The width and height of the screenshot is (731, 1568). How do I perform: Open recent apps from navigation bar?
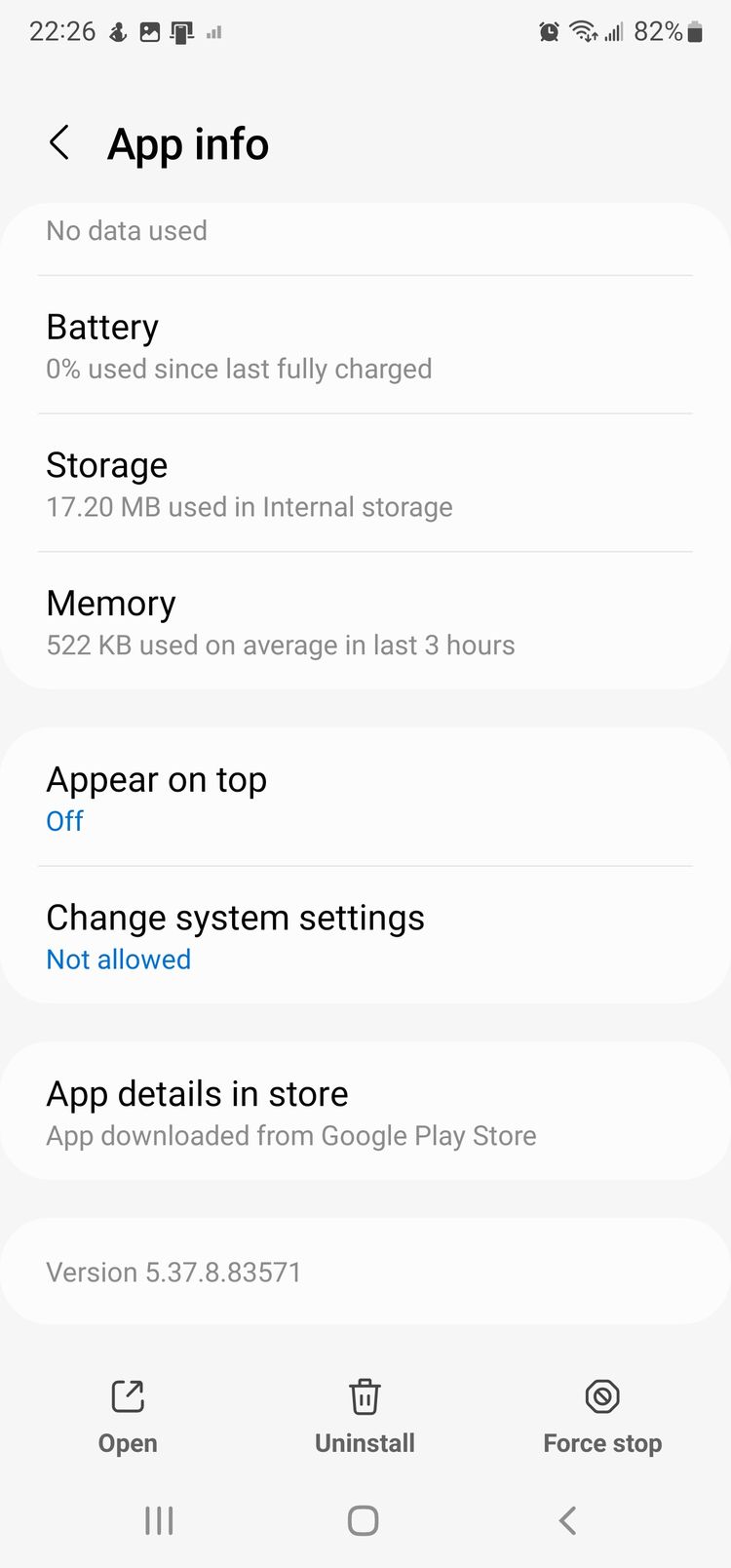tap(159, 1520)
